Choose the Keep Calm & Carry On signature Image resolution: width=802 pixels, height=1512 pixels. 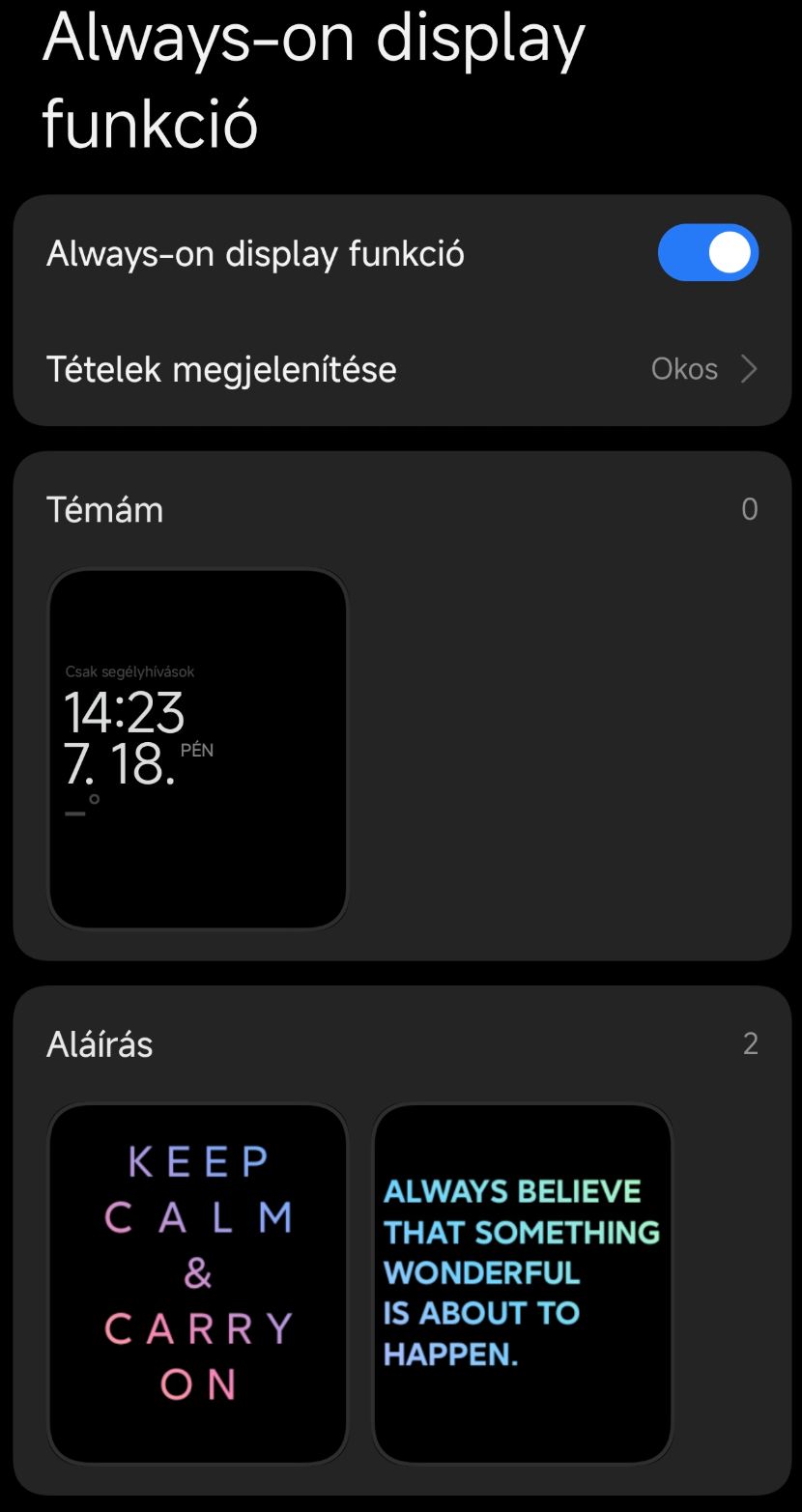198,1282
